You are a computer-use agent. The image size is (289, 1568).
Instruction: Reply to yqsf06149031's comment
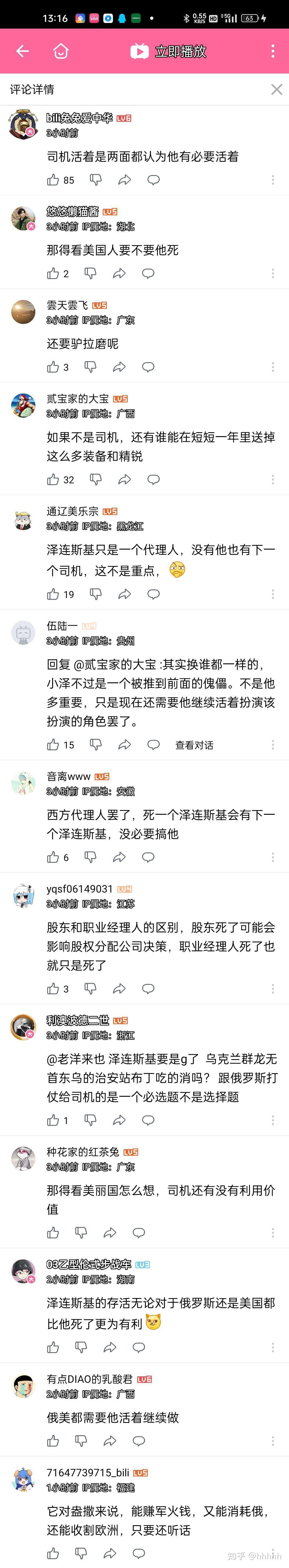point(148,988)
